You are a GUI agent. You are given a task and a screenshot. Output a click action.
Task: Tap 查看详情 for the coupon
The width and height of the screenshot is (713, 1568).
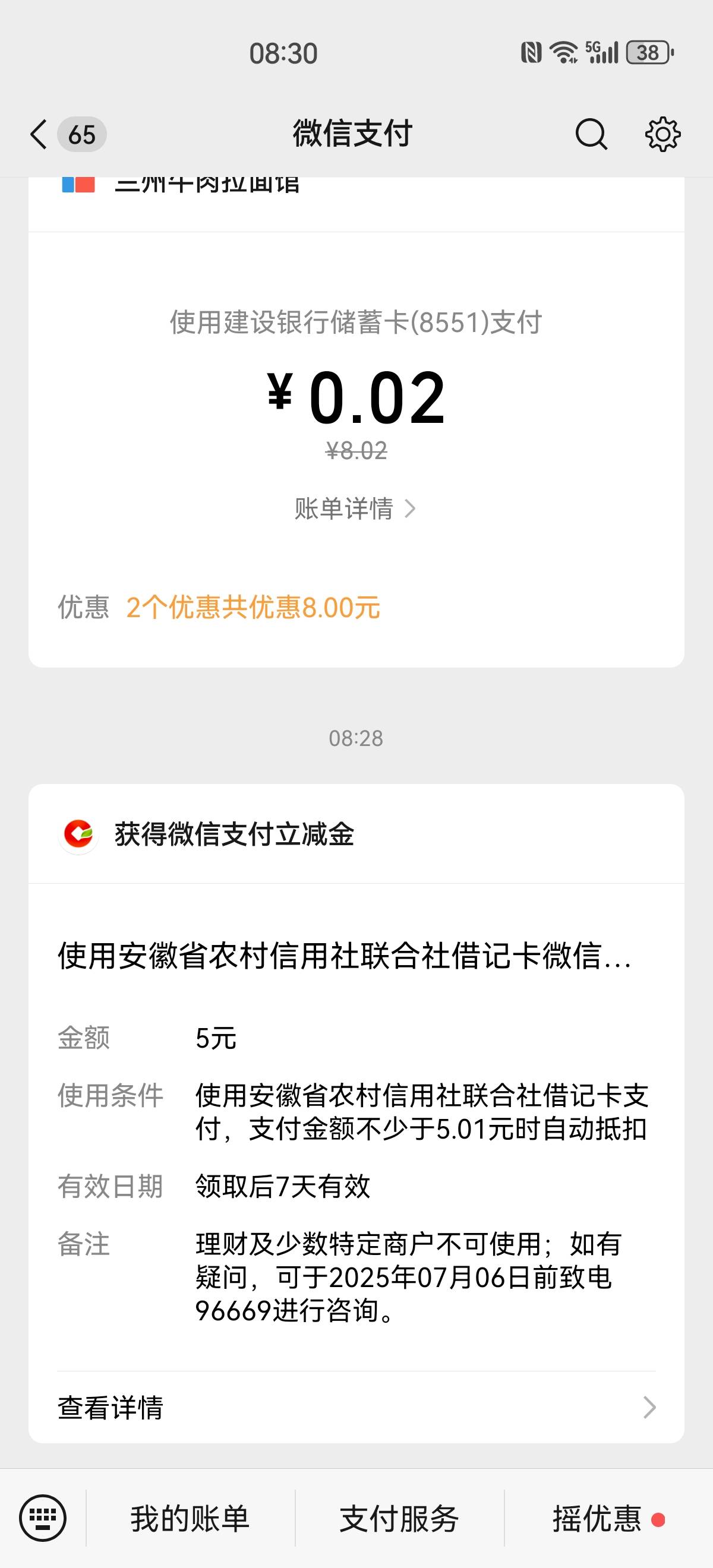point(356,1407)
